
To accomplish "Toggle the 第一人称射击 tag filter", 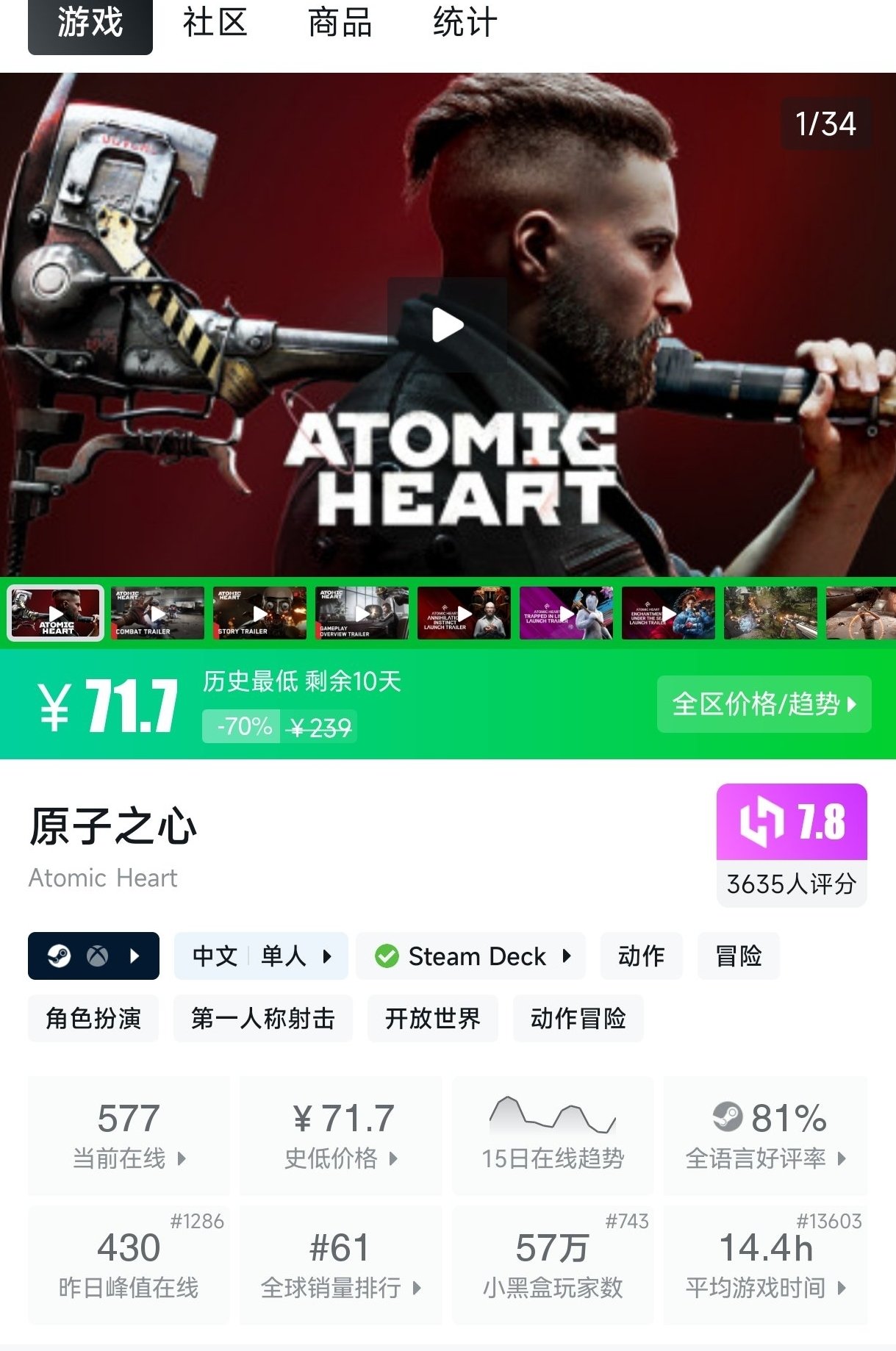I will 263,1019.
